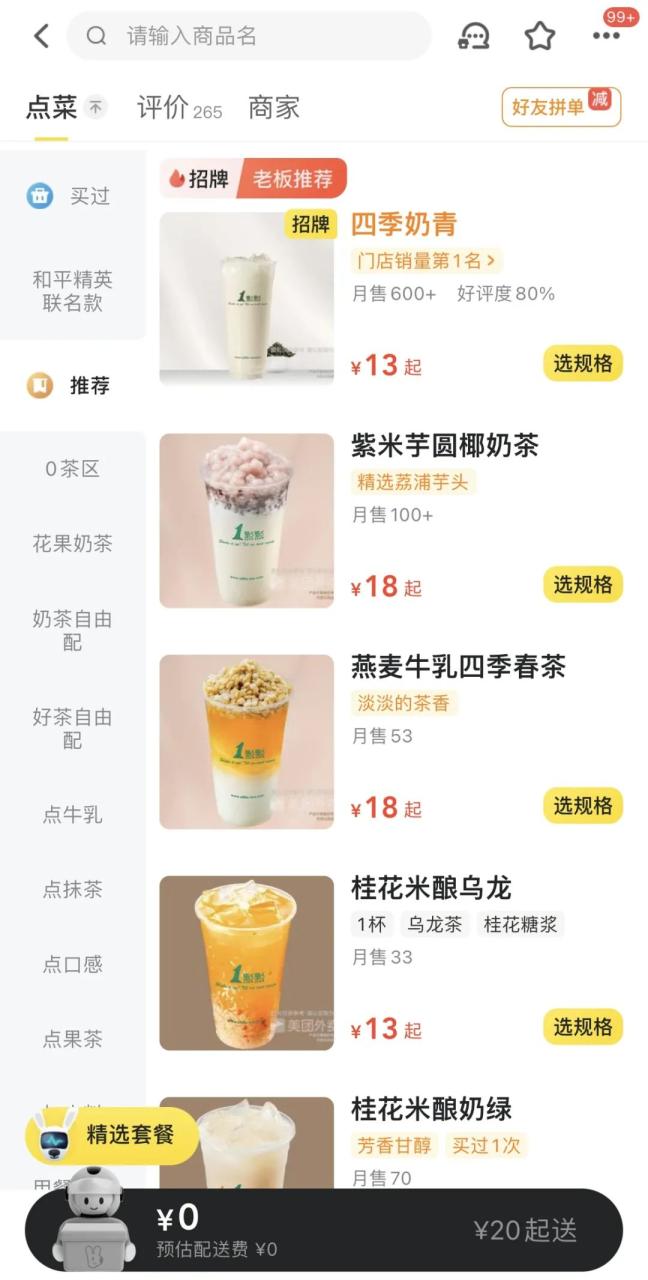648x1280 pixels.
Task: Select the 和平精英联名款 category
Action: [x=72, y=291]
